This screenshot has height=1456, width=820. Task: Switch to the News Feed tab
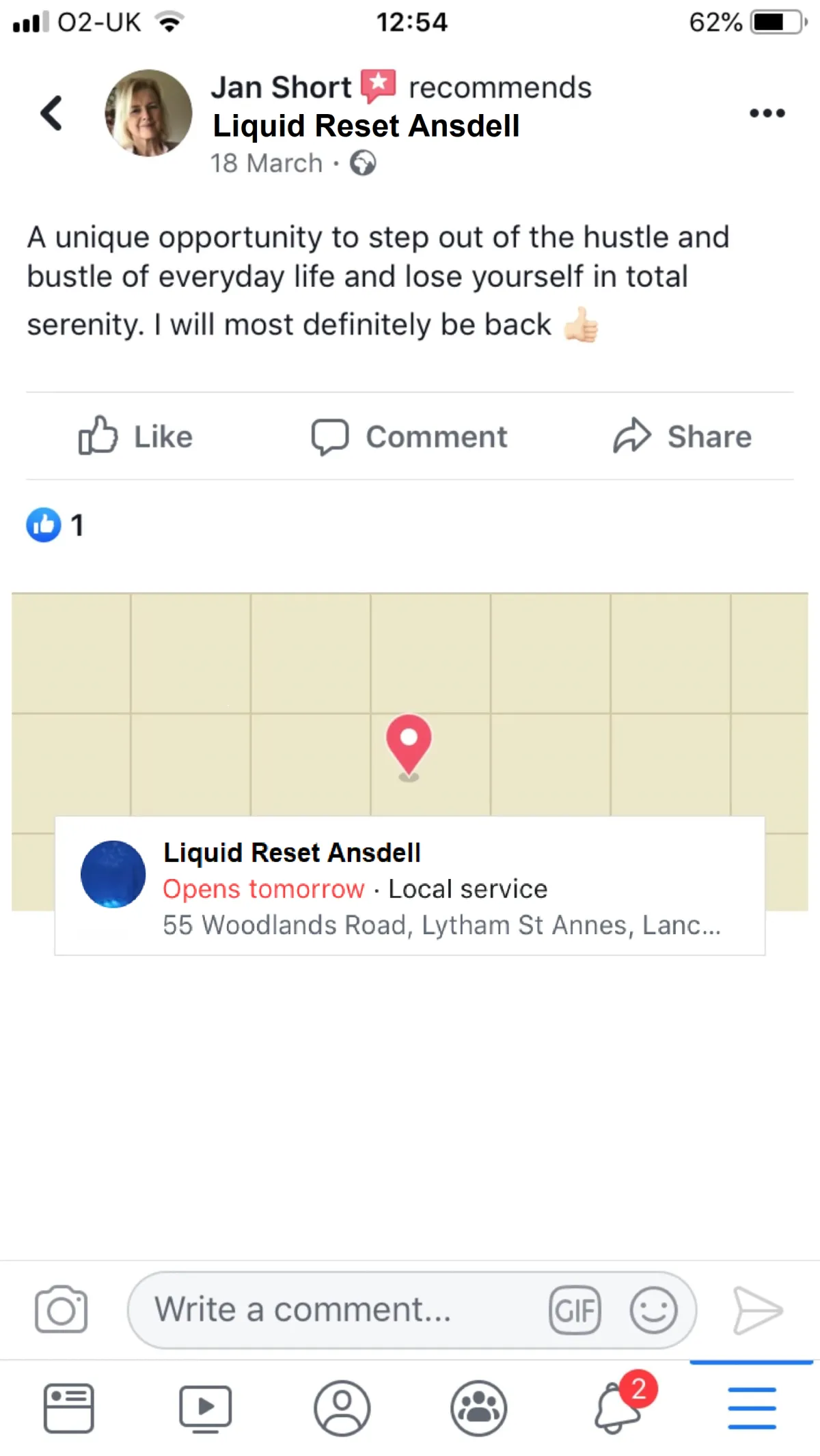click(x=68, y=1408)
